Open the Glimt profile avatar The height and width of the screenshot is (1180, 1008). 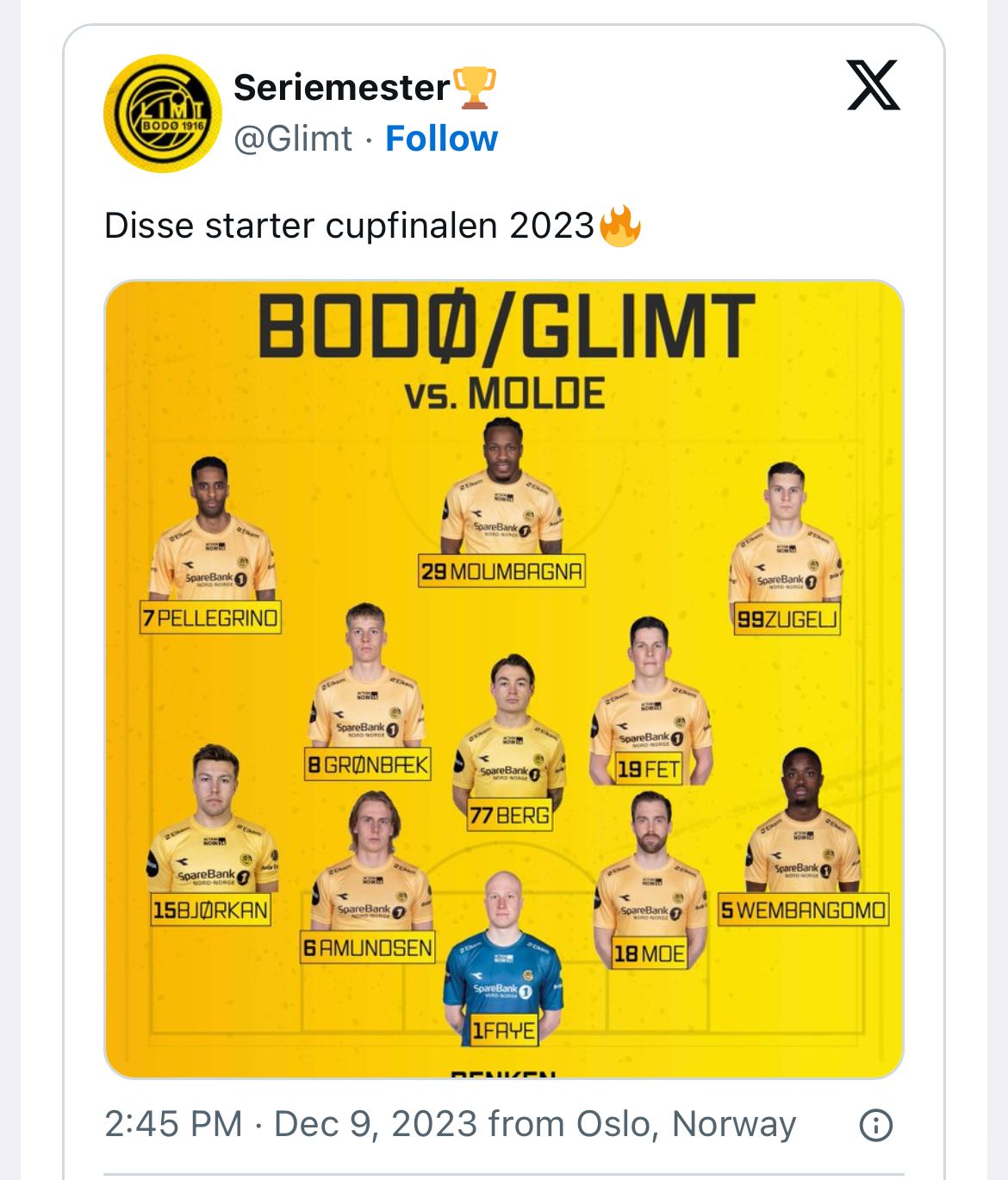162,113
